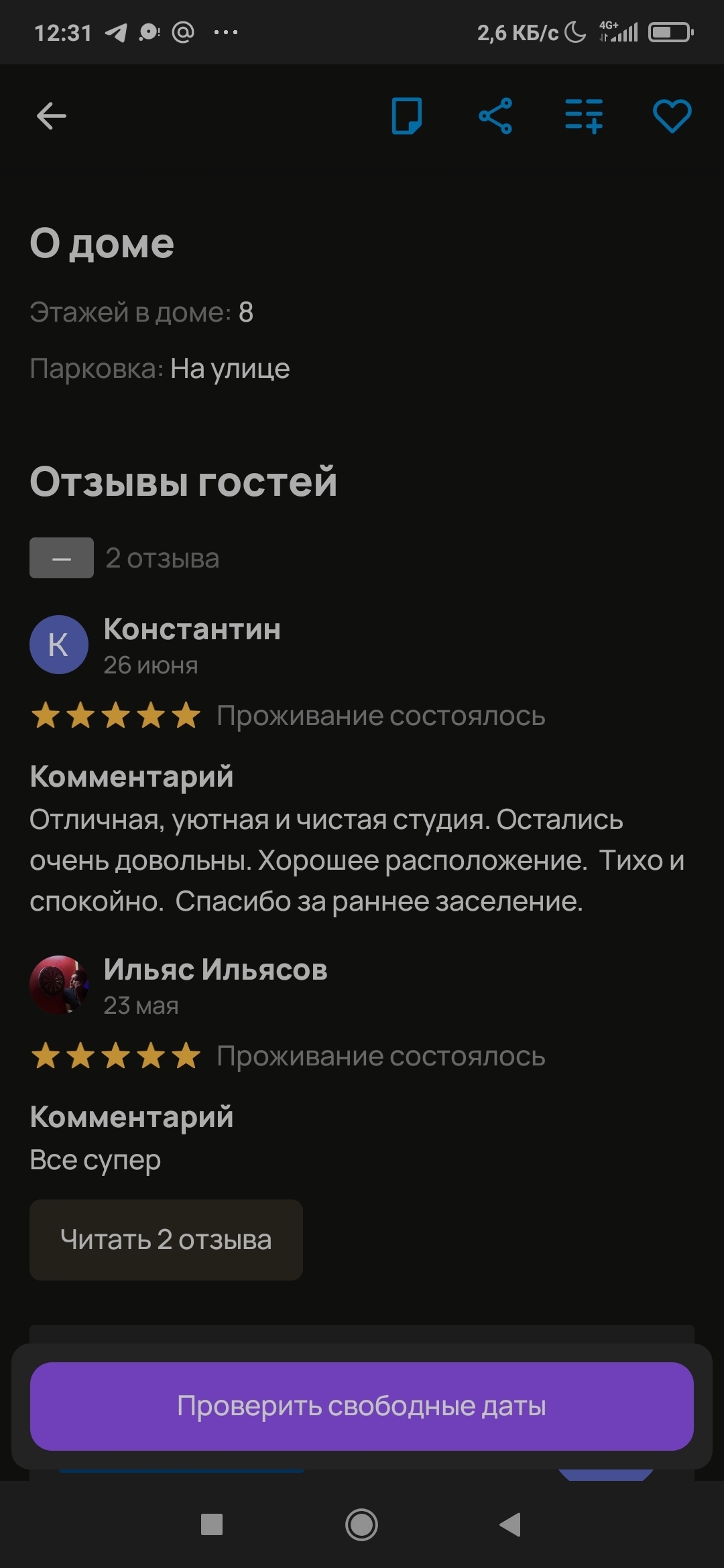Image resolution: width=724 pixels, height=1568 pixels.
Task: Open all reviews via «Читать 2 отзыва»
Action: [x=166, y=1240]
